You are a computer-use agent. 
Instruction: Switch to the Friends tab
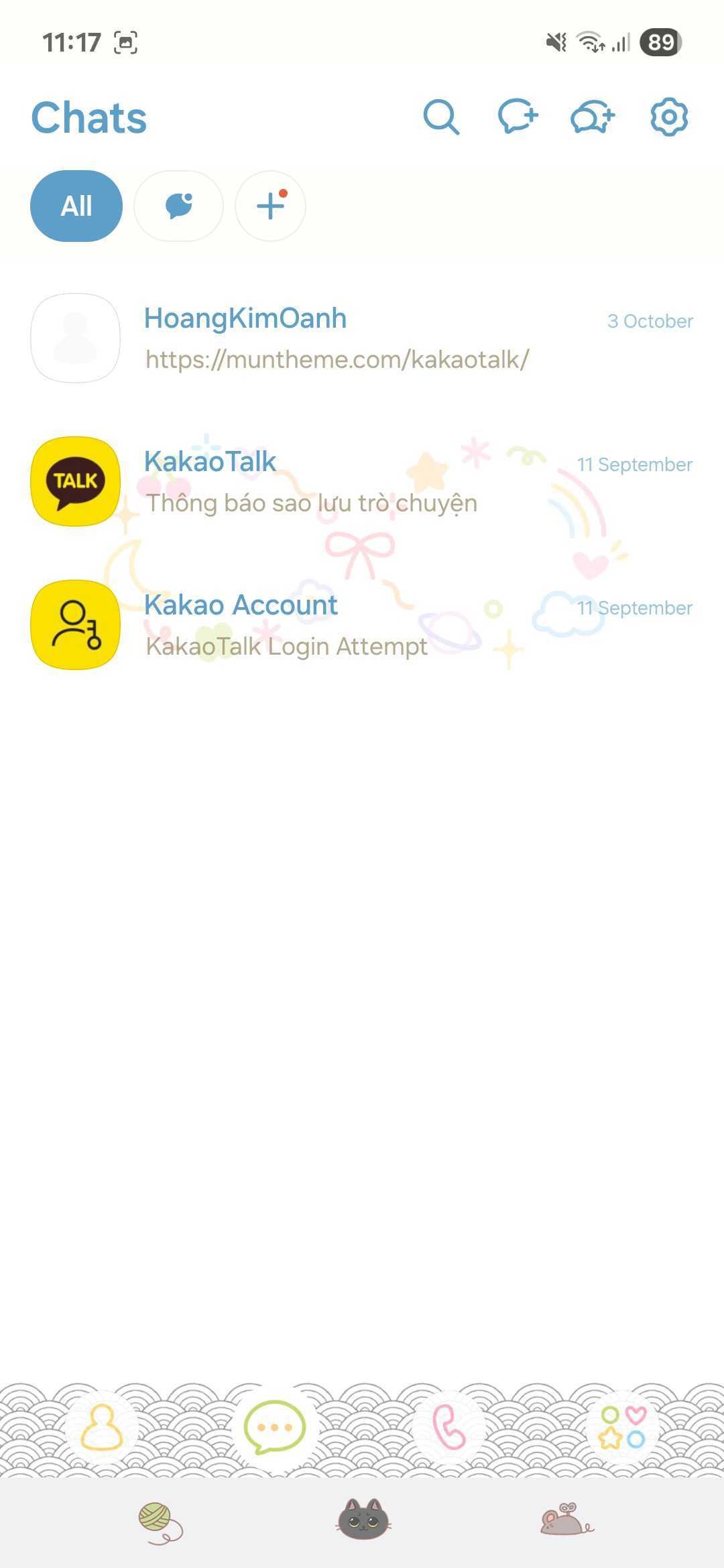click(x=102, y=1427)
